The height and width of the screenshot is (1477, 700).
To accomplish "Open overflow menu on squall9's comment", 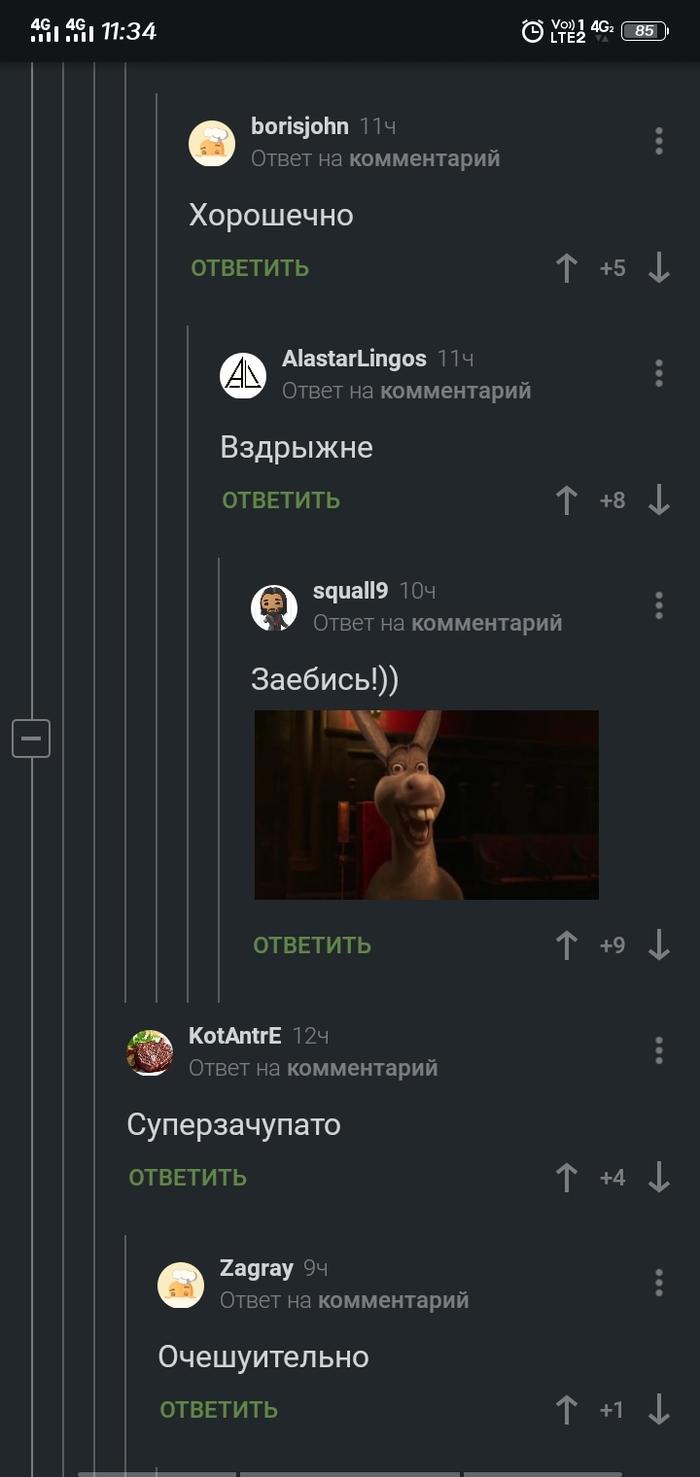I will coord(658,605).
